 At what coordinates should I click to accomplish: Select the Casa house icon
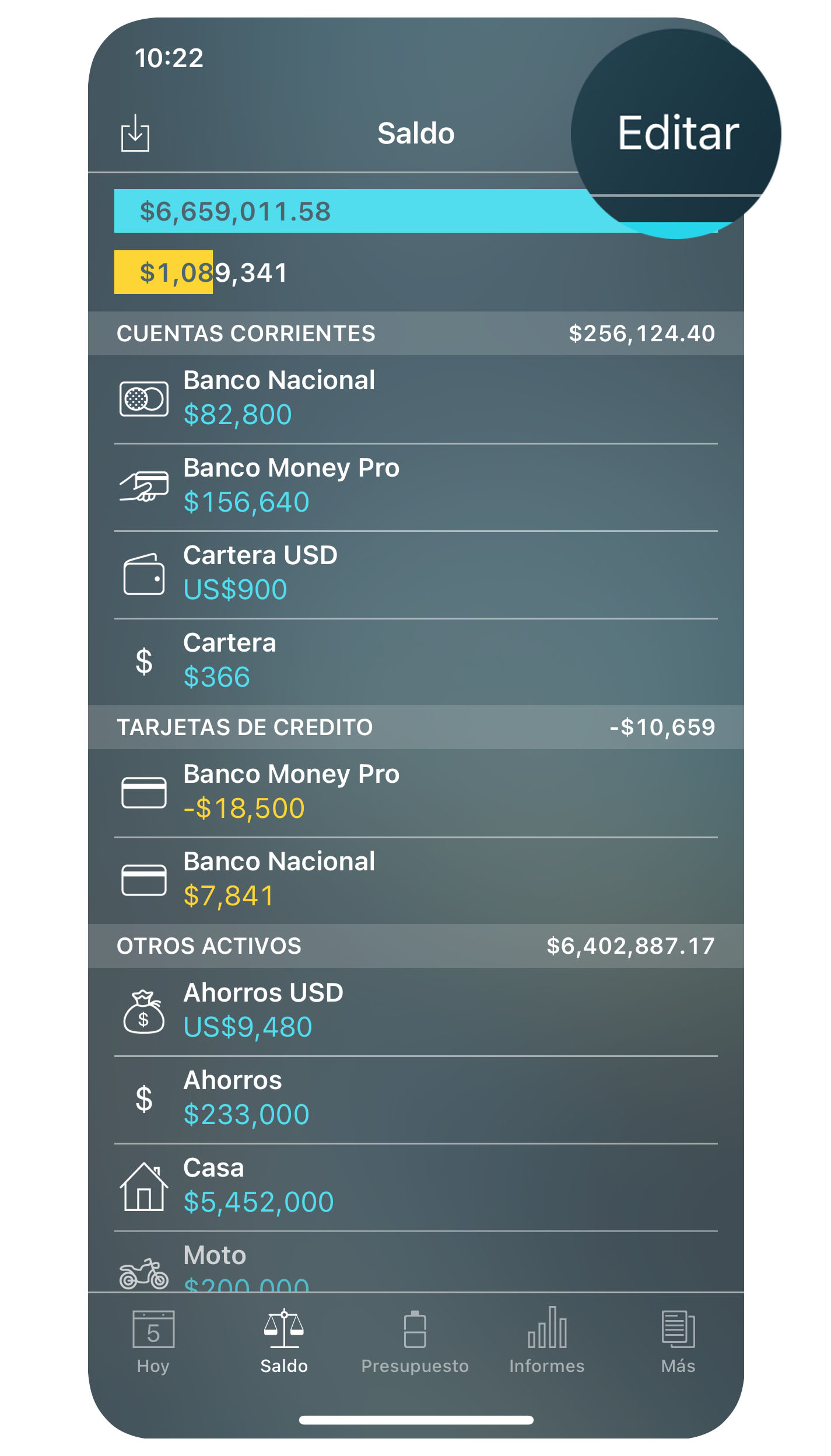click(x=143, y=1187)
